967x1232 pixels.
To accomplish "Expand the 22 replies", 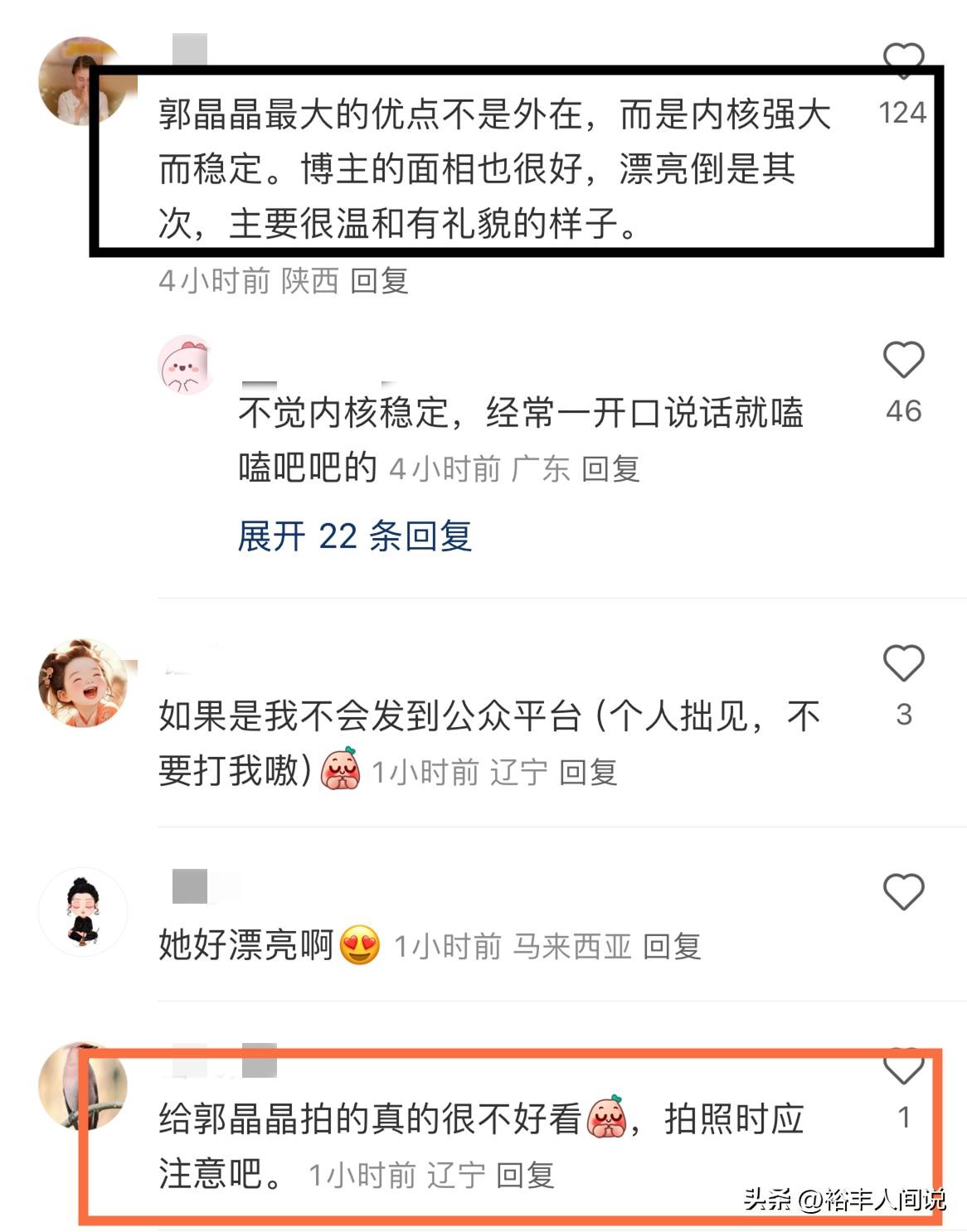I will pyautogui.click(x=354, y=536).
